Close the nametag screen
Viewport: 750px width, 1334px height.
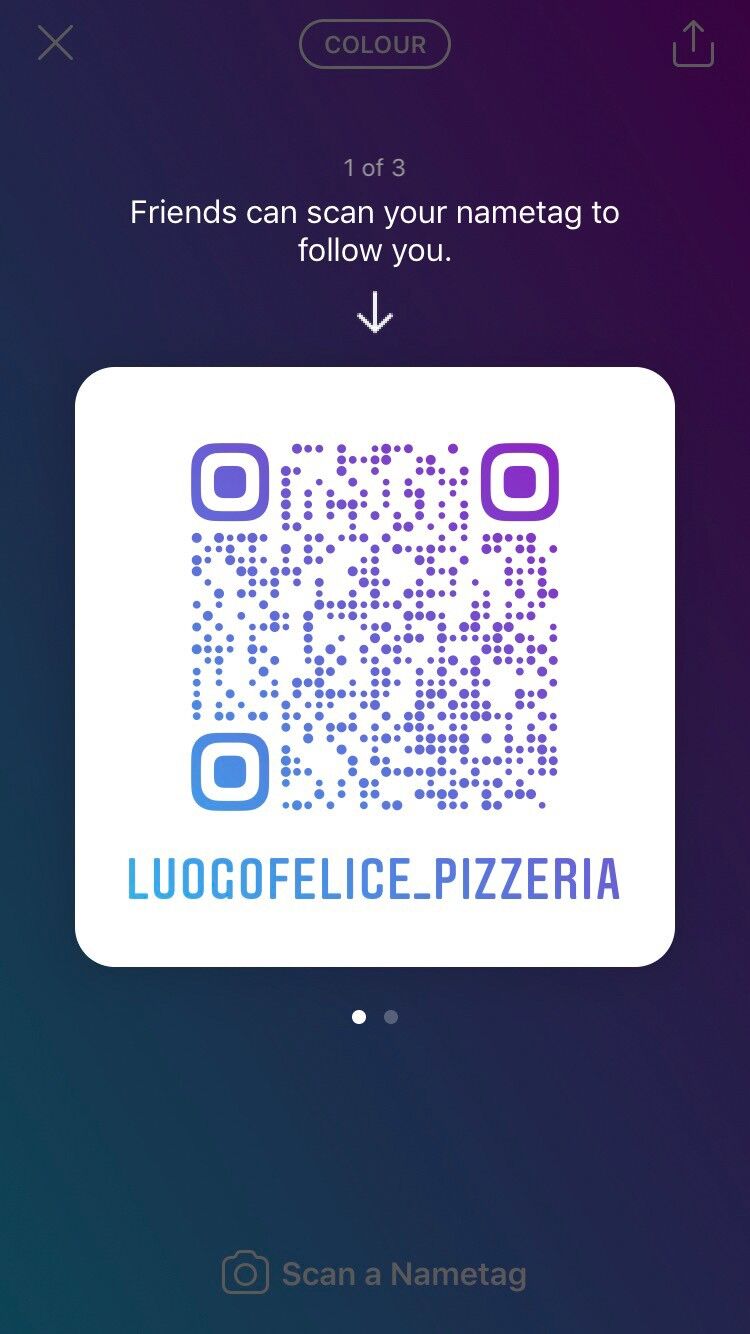click(x=55, y=44)
